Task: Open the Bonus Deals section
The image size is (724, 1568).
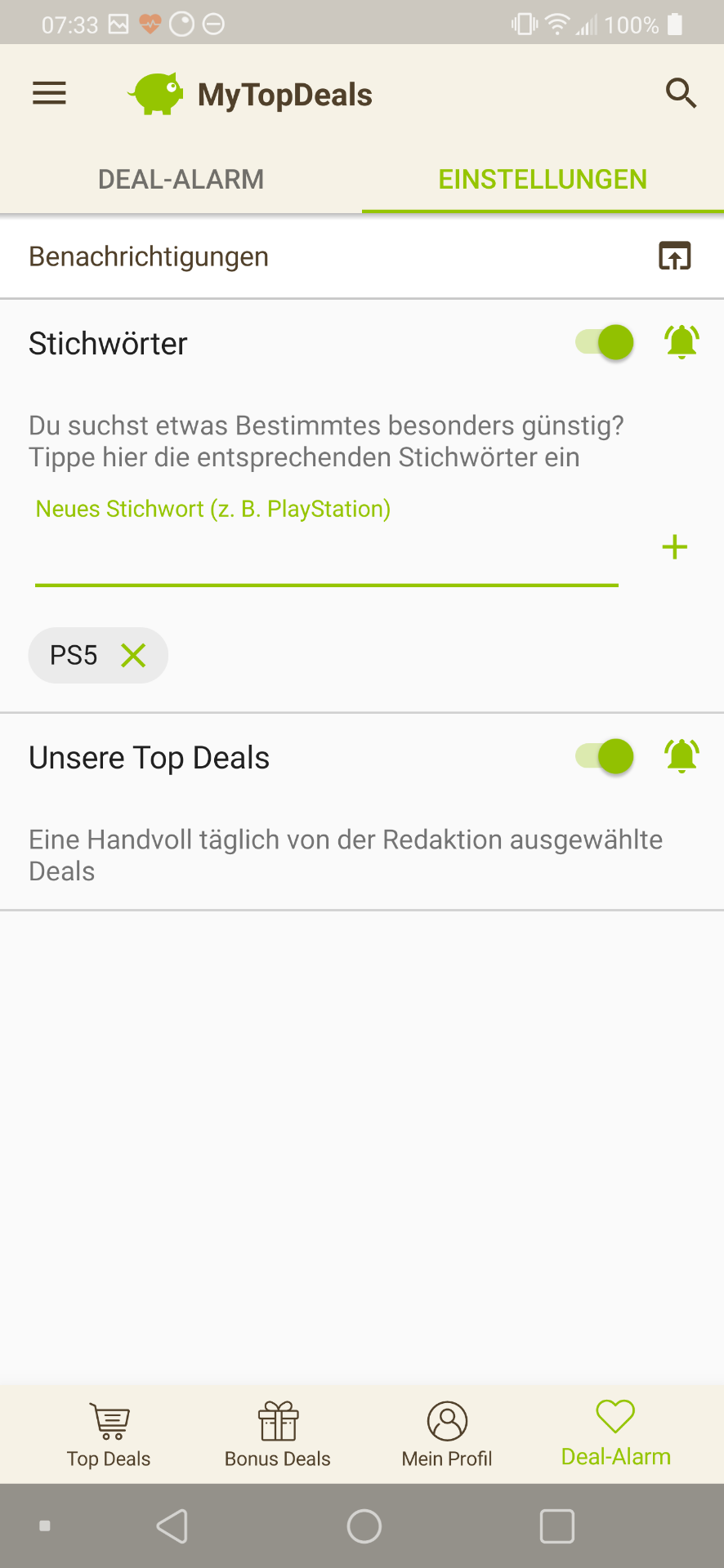Action: 278,1434
